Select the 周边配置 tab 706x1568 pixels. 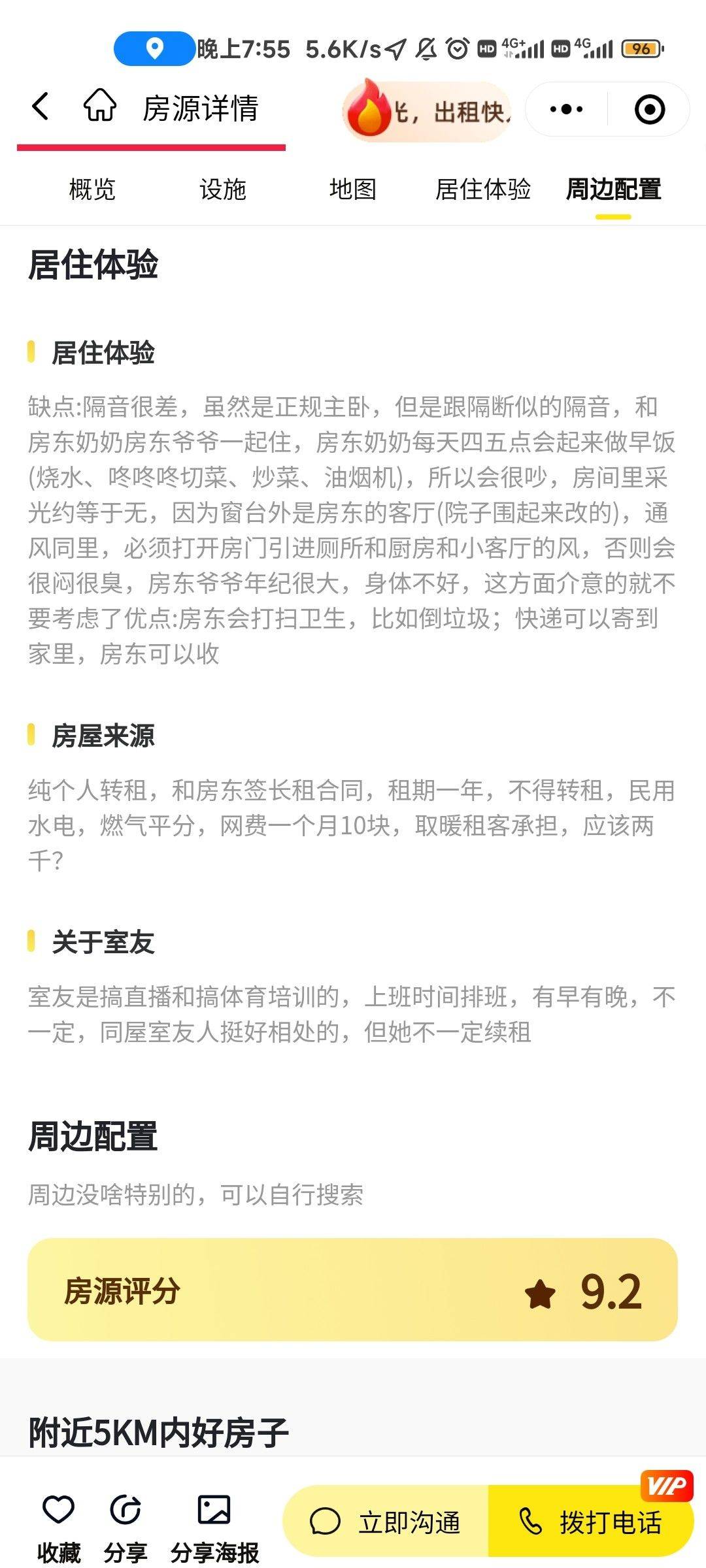[x=613, y=189]
